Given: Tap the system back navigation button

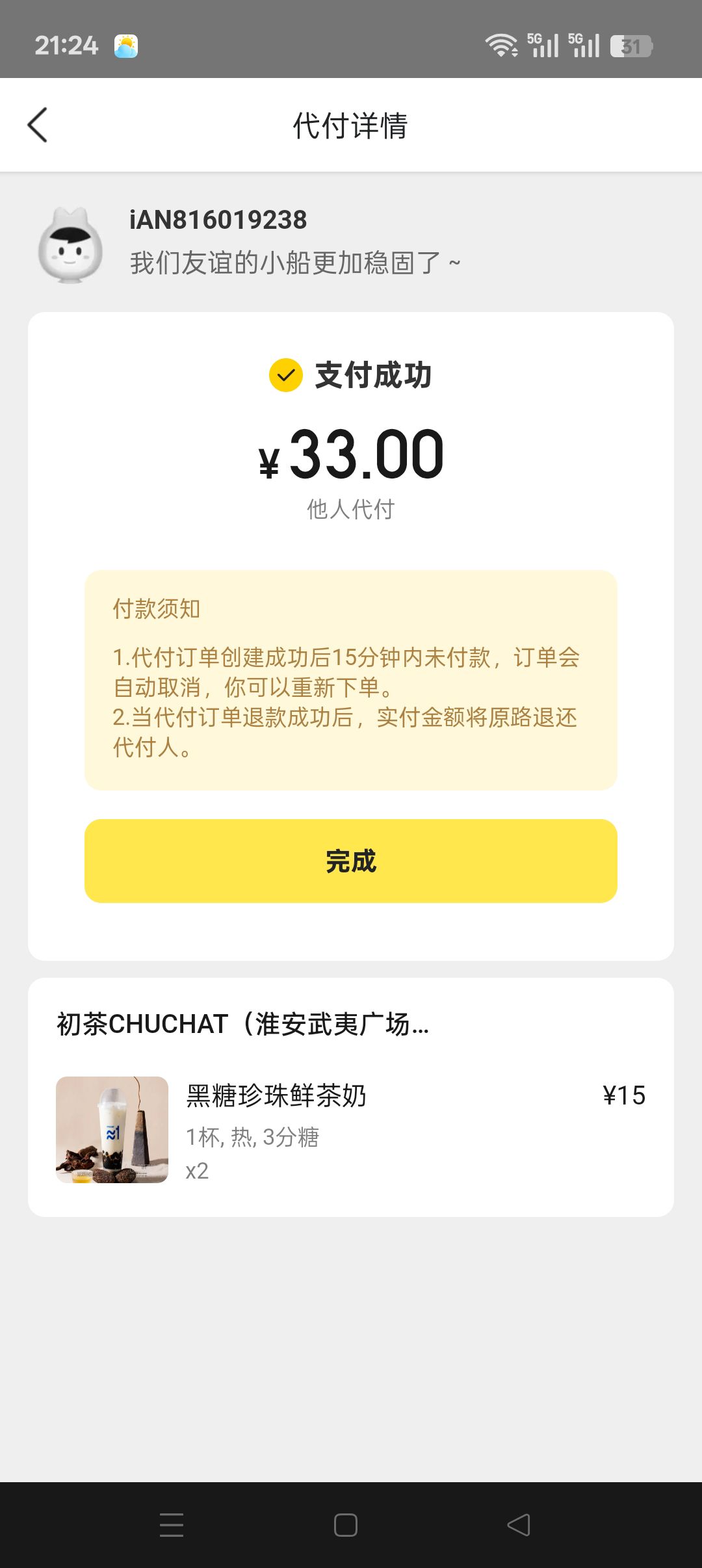Looking at the screenshot, I should 519,1524.
